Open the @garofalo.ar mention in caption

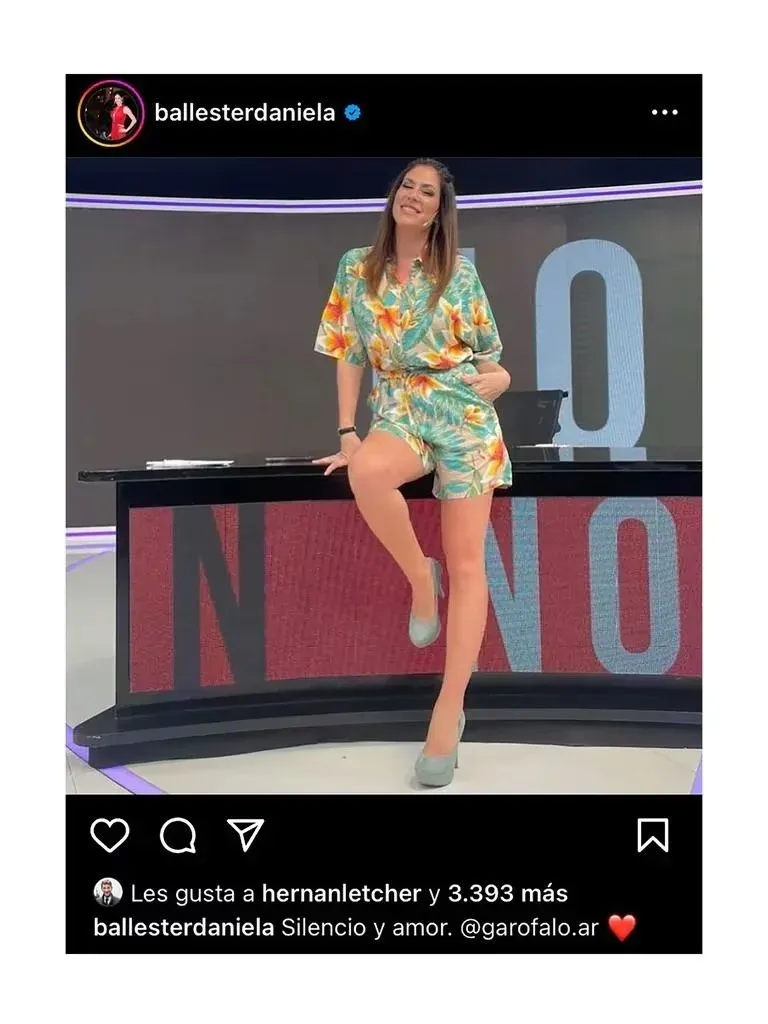pyautogui.click(x=529, y=927)
